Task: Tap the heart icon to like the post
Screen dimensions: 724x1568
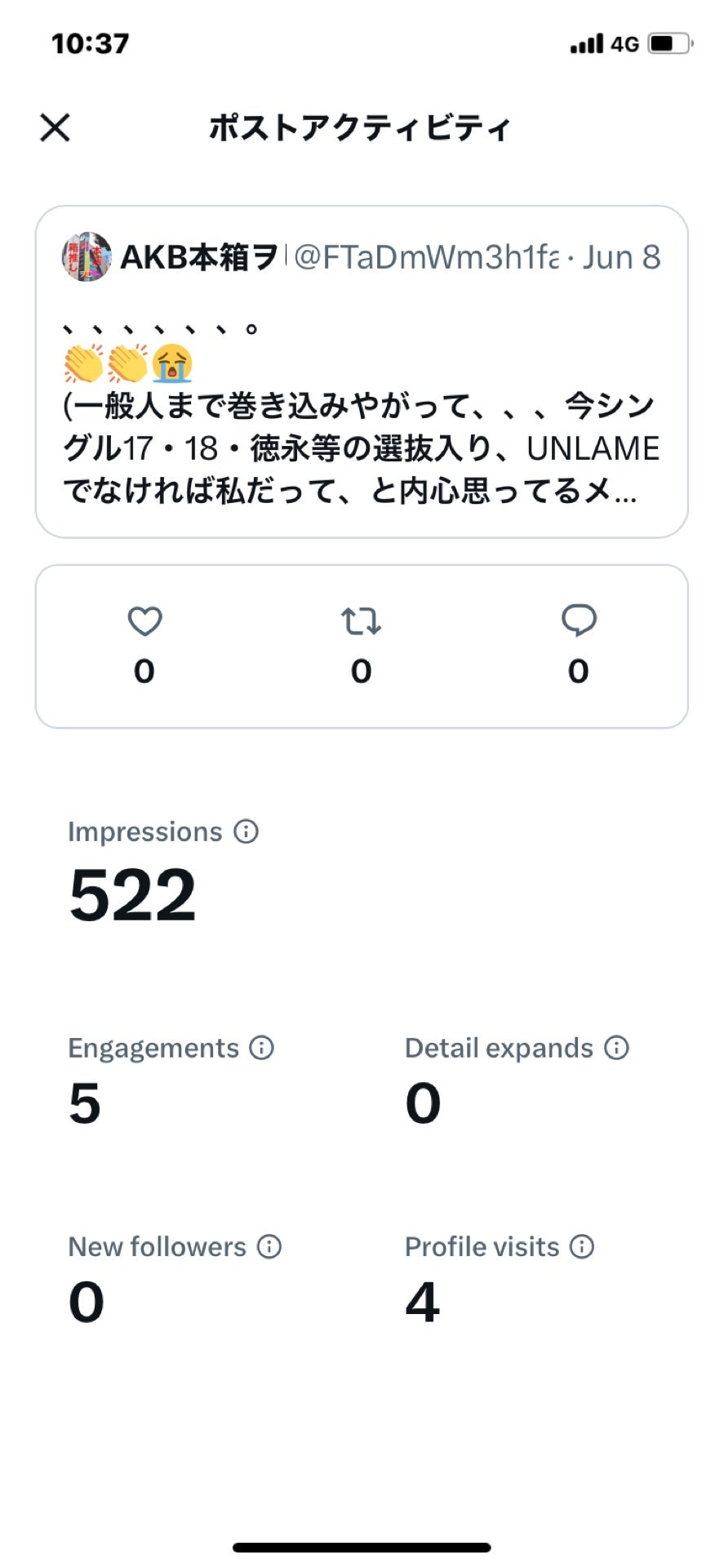Action: click(144, 622)
